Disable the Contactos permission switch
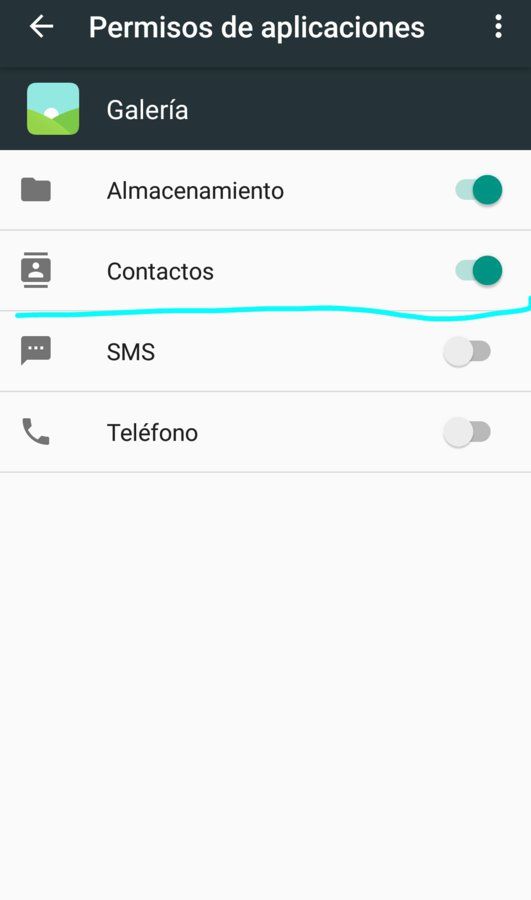The height and width of the screenshot is (900, 531). click(479, 270)
